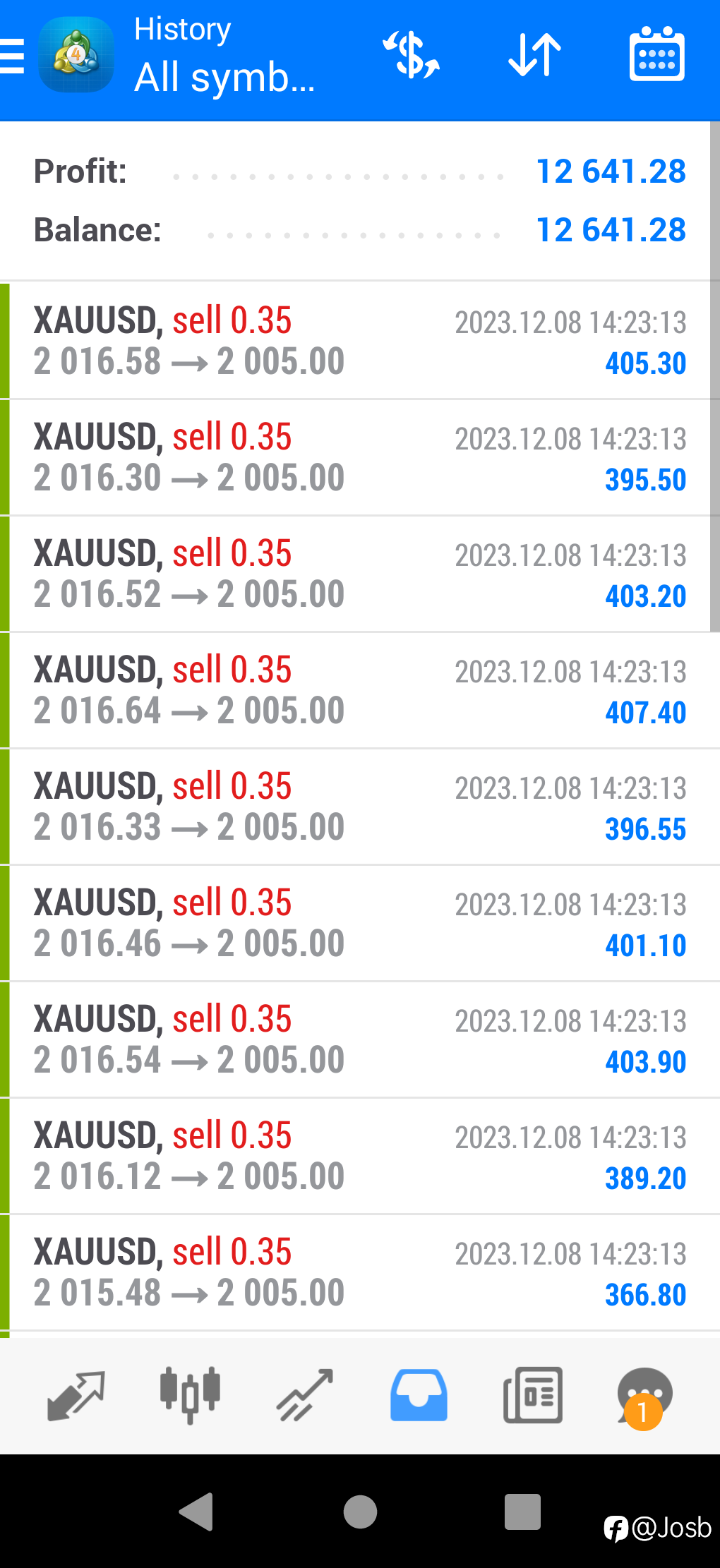
Task: Switch to the candlestick Chart tab
Action: 191,1395
